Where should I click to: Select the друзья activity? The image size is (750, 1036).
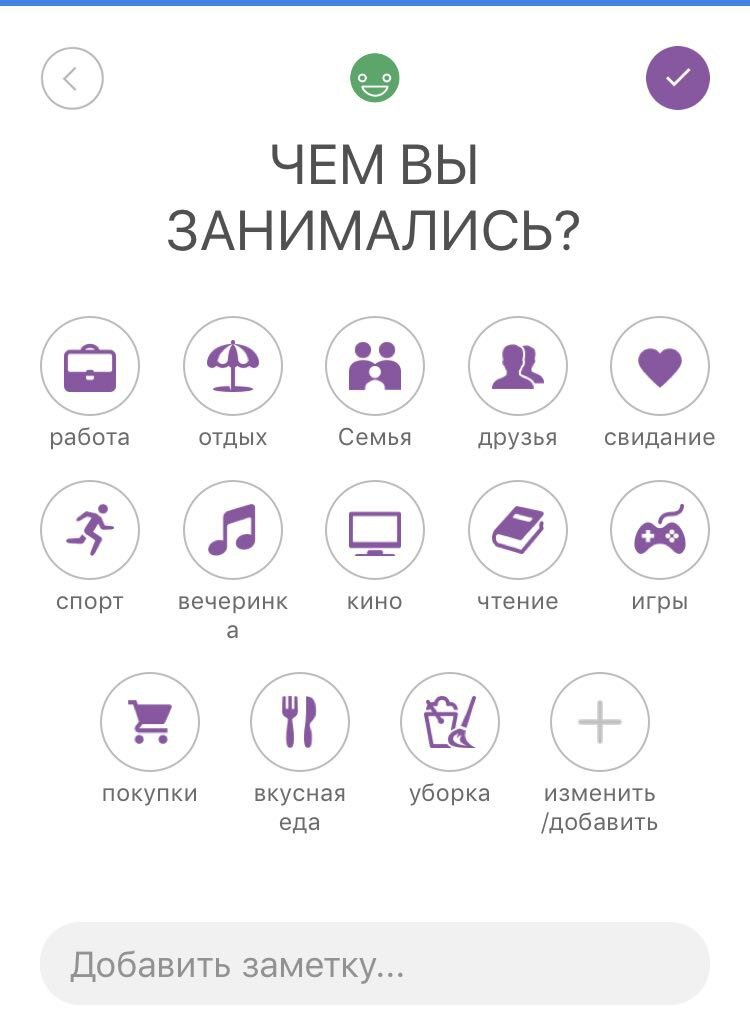pos(517,366)
